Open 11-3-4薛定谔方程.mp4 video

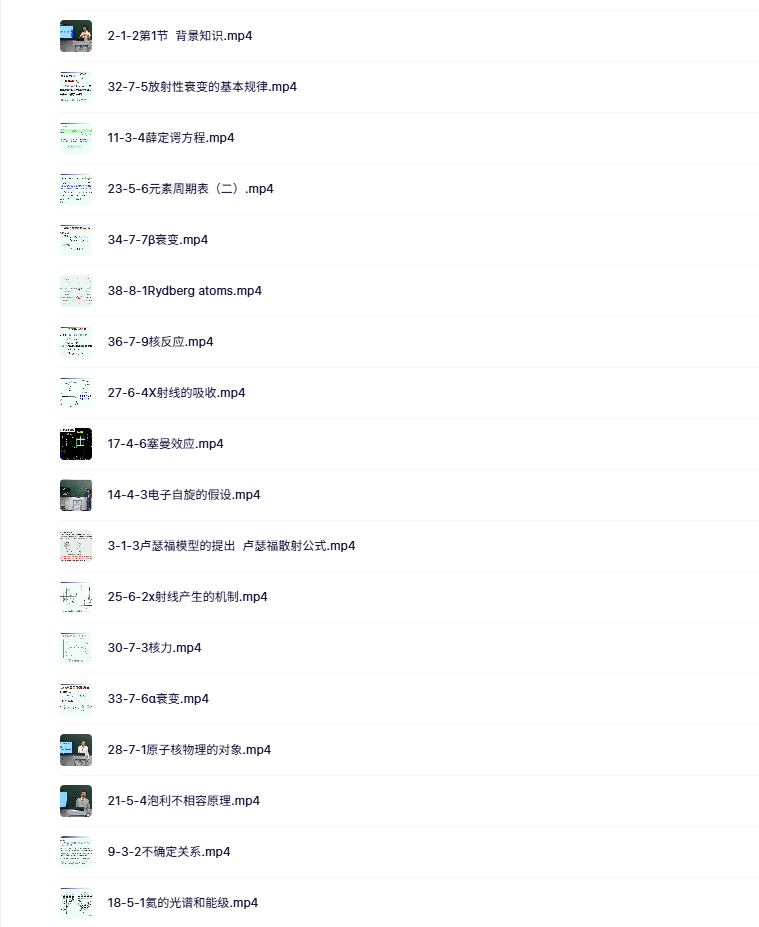(x=171, y=138)
